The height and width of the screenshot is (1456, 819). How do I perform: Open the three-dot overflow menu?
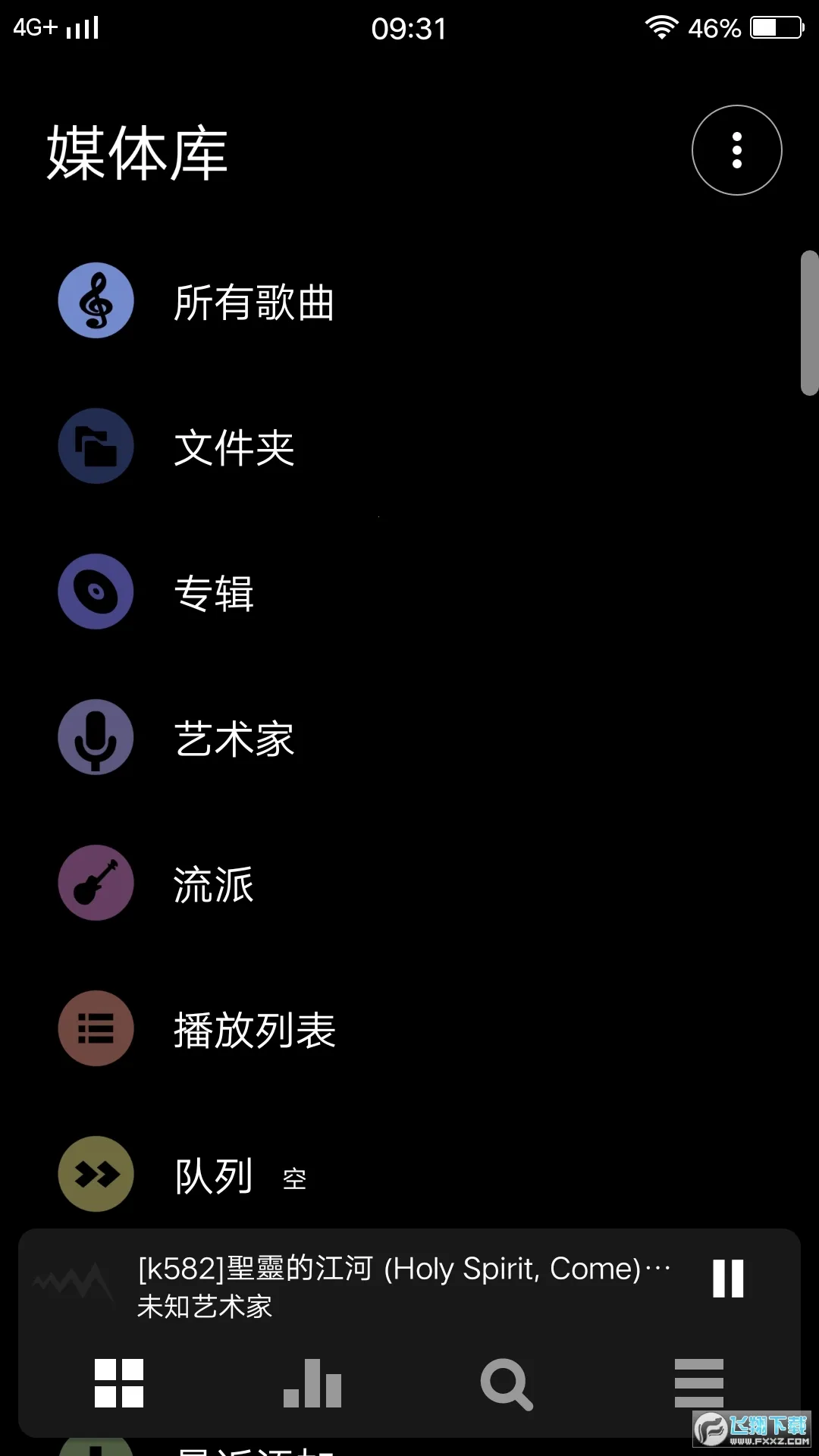[736, 149]
